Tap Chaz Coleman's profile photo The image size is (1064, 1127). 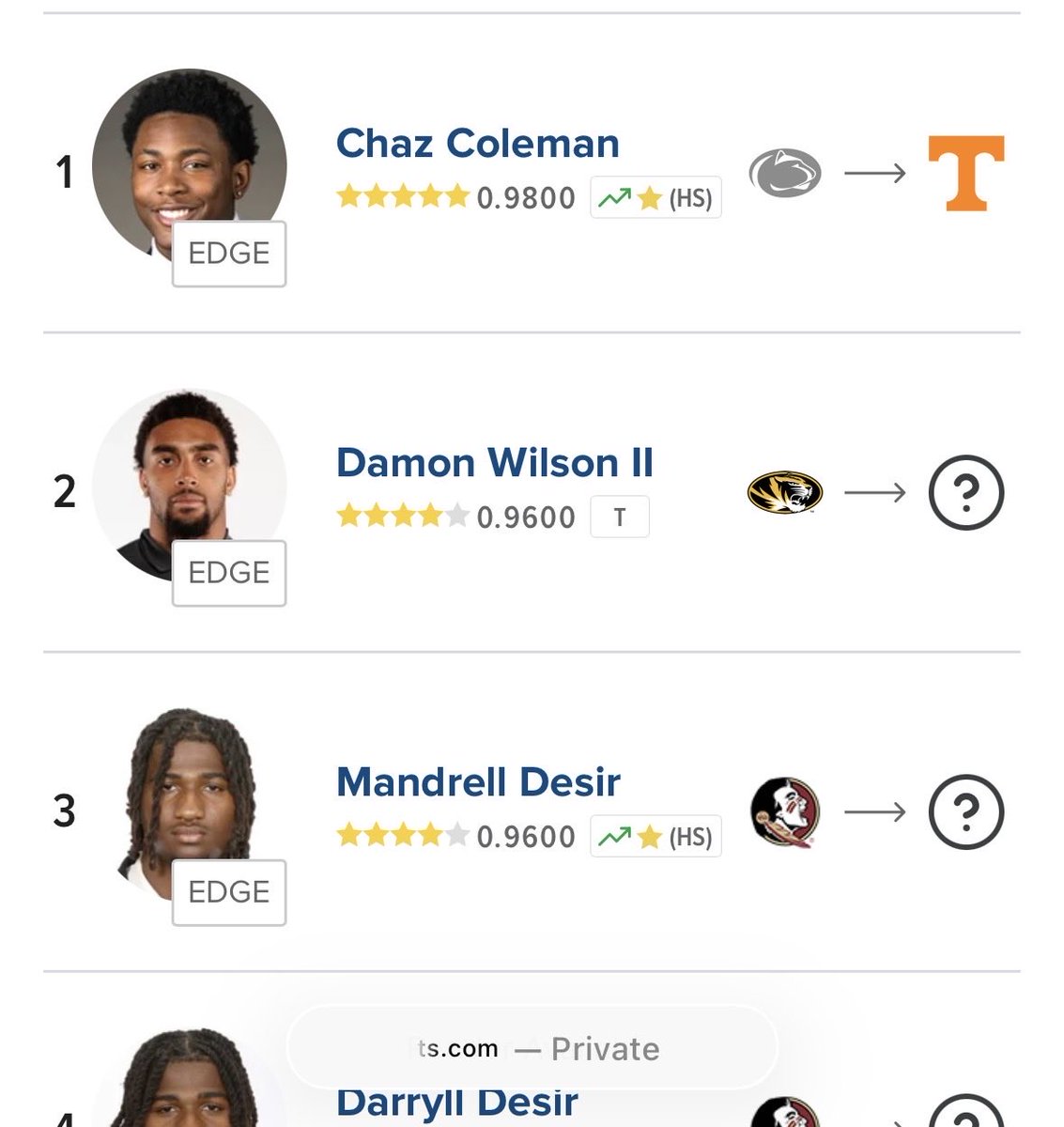tap(190, 160)
